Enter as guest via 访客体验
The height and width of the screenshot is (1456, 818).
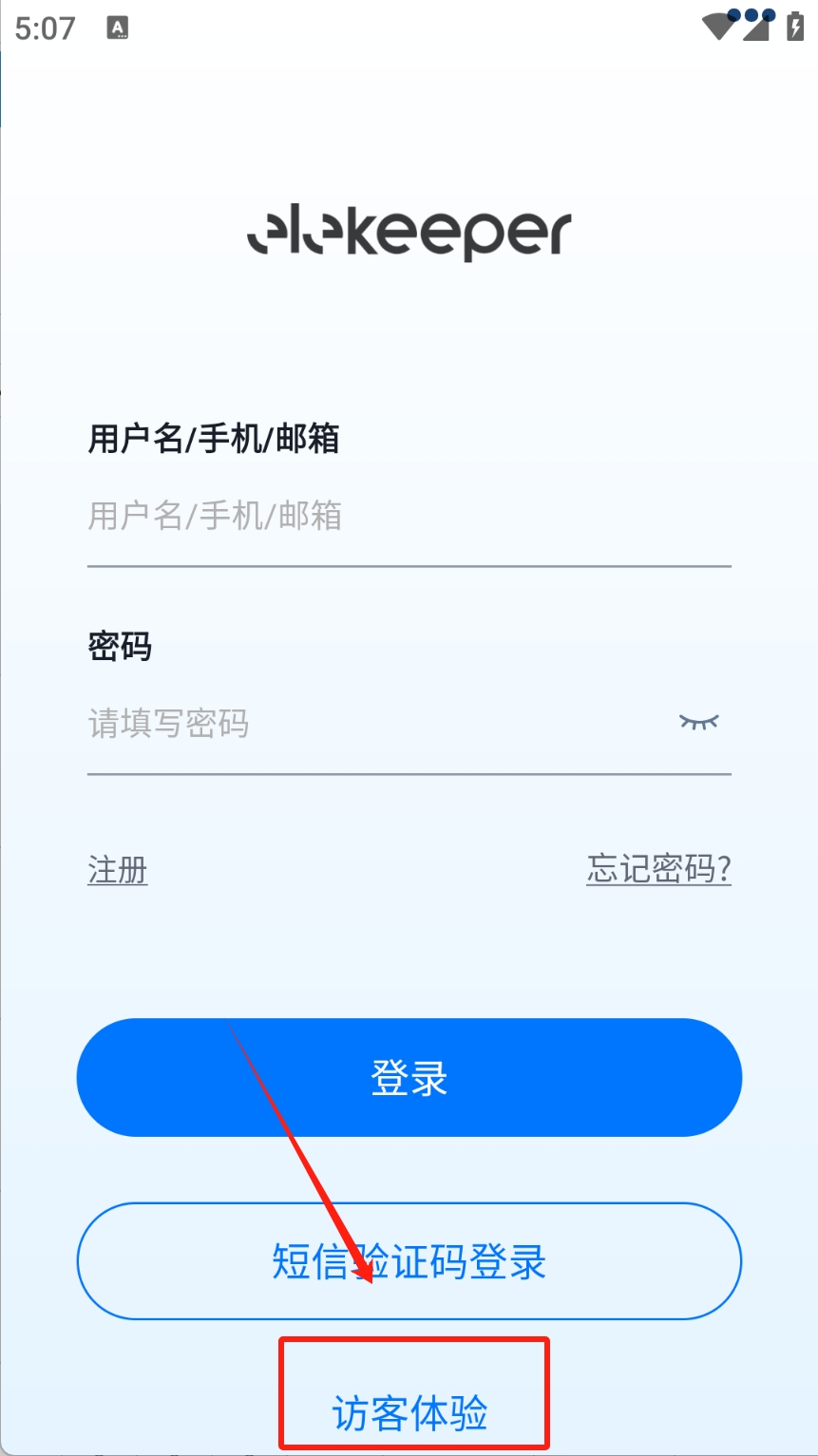(x=410, y=1412)
